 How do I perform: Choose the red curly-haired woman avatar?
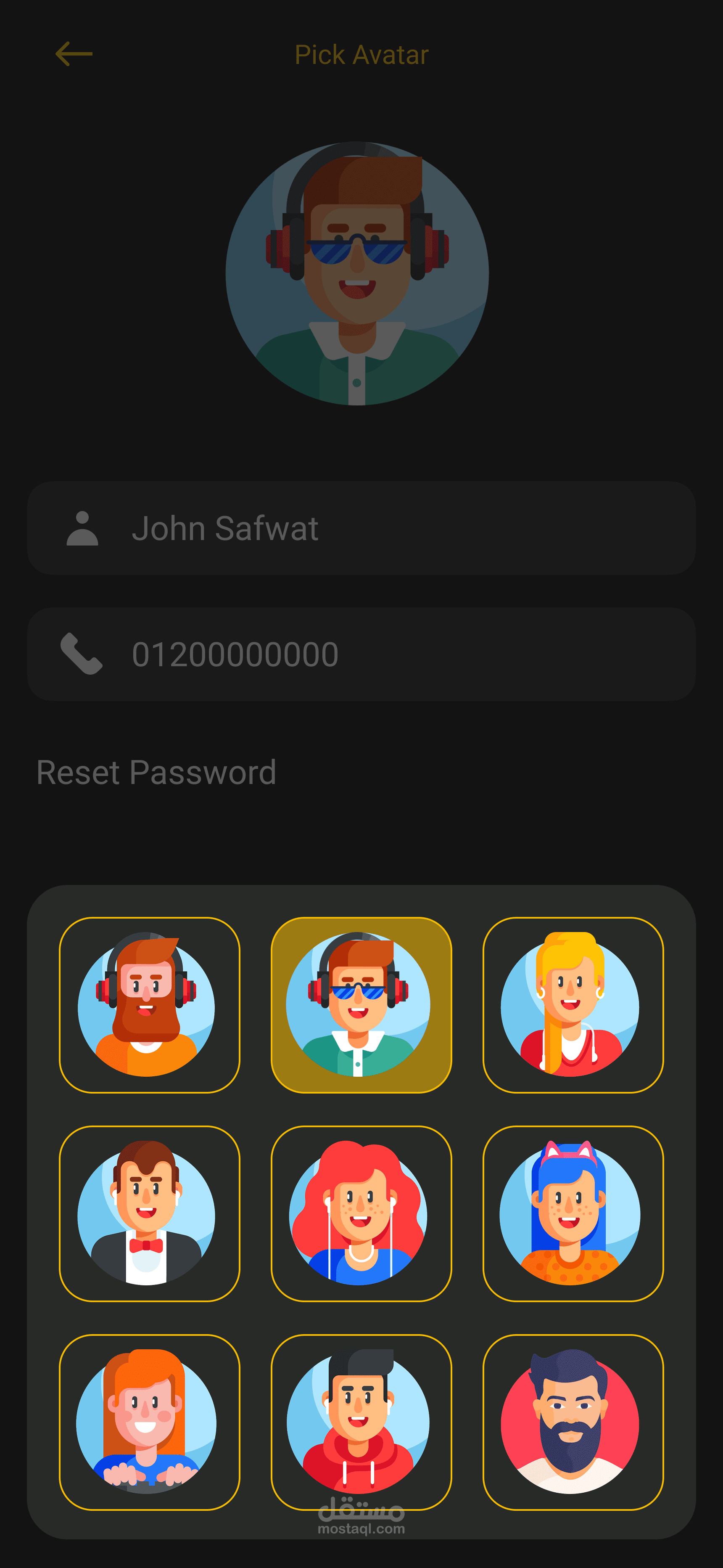(x=361, y=1214)
